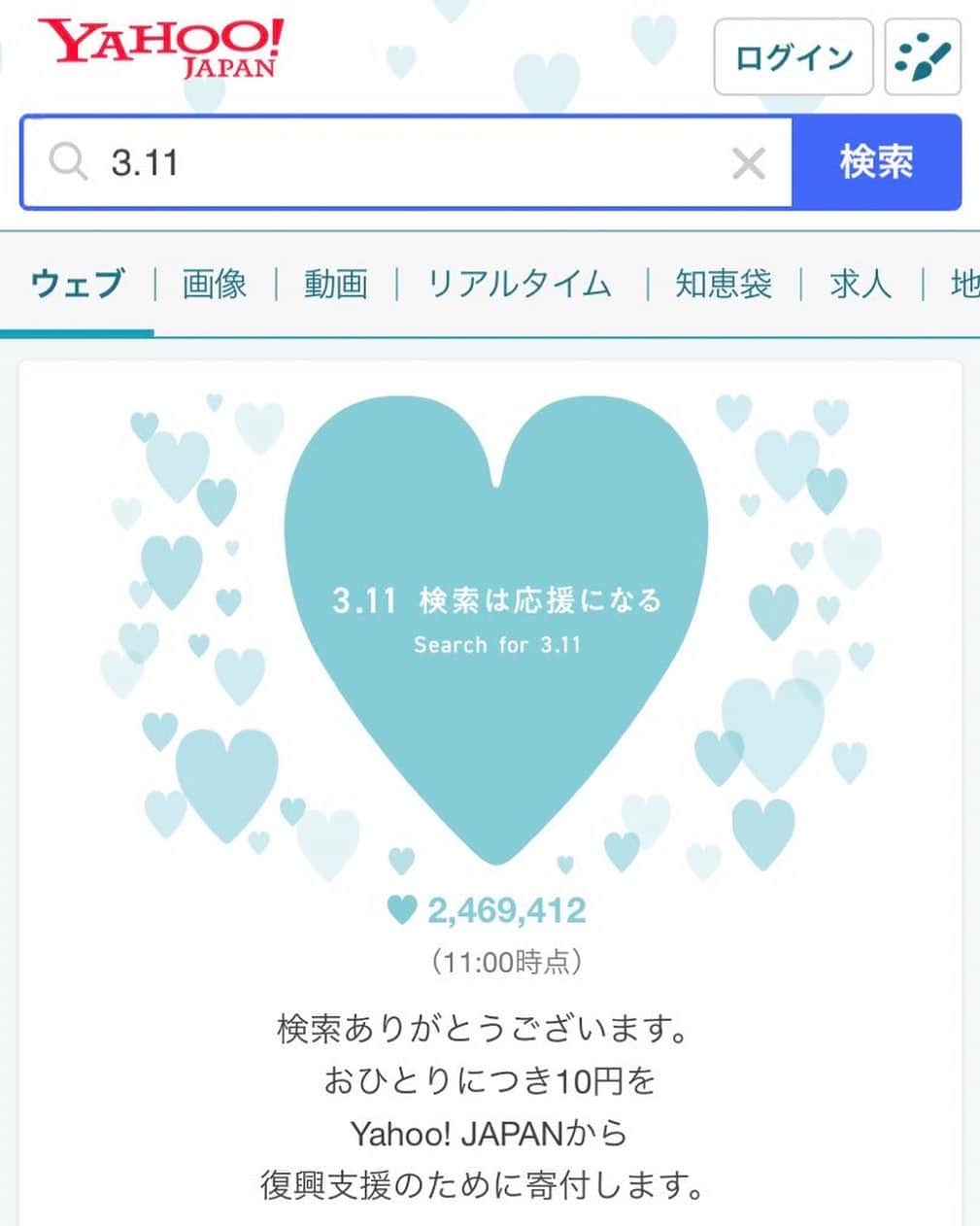Select the 求人 tab
This screenshot has width=980, height=1226.
[859, 285]
